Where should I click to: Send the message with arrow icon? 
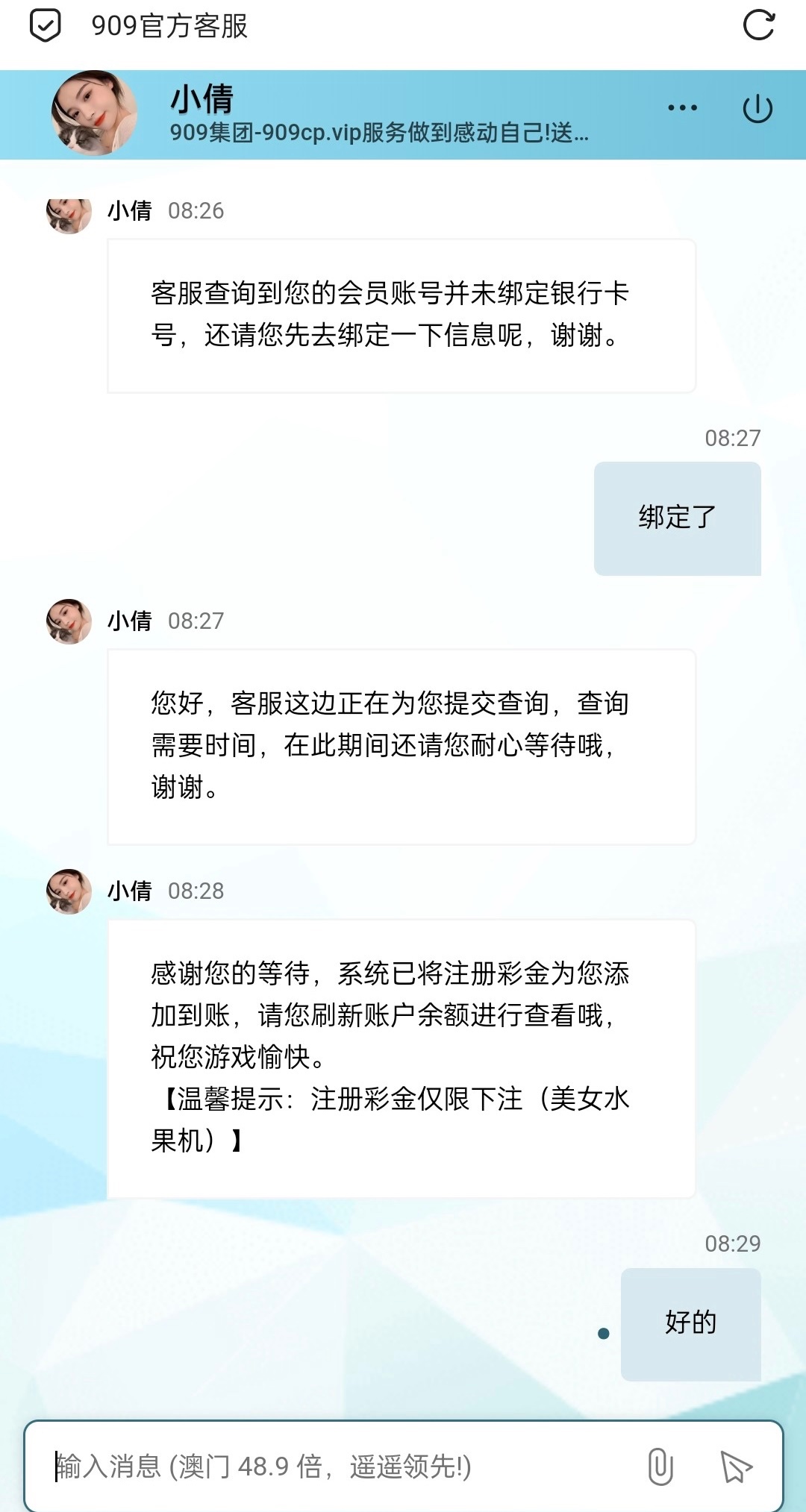point(736,1466)
